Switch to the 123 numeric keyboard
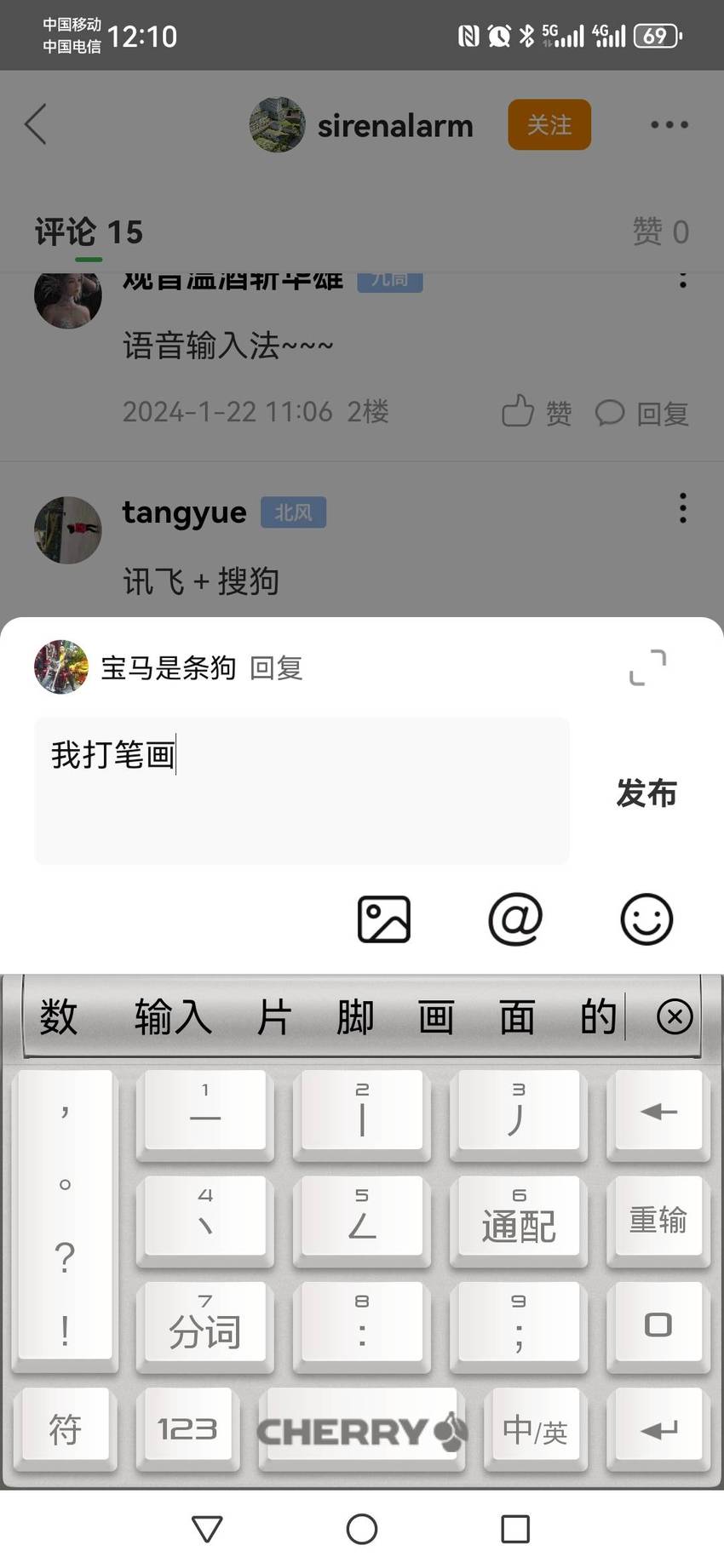 click(x=187, y=1428)
